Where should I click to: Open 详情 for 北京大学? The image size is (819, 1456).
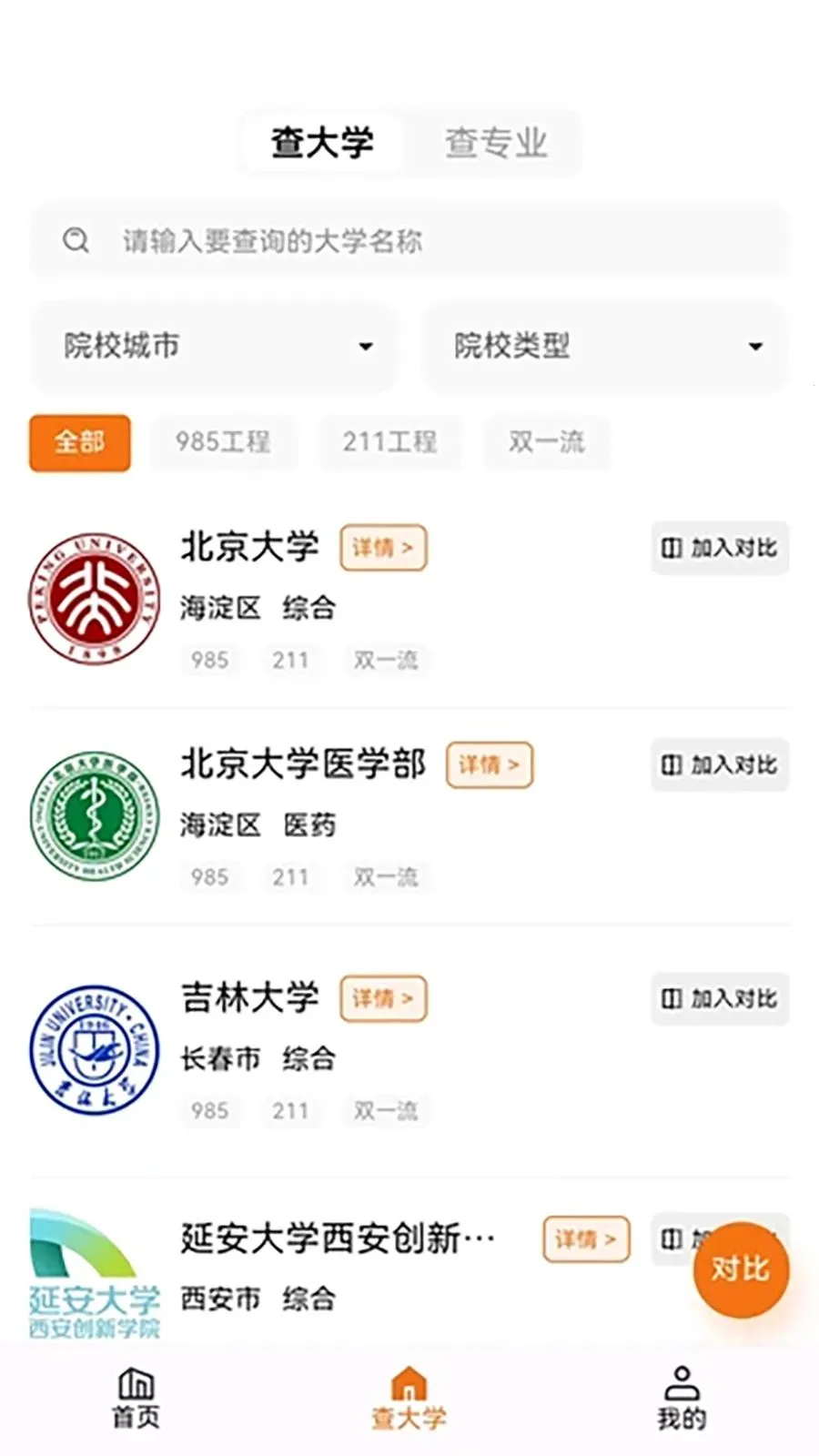(x=383, y=548)
